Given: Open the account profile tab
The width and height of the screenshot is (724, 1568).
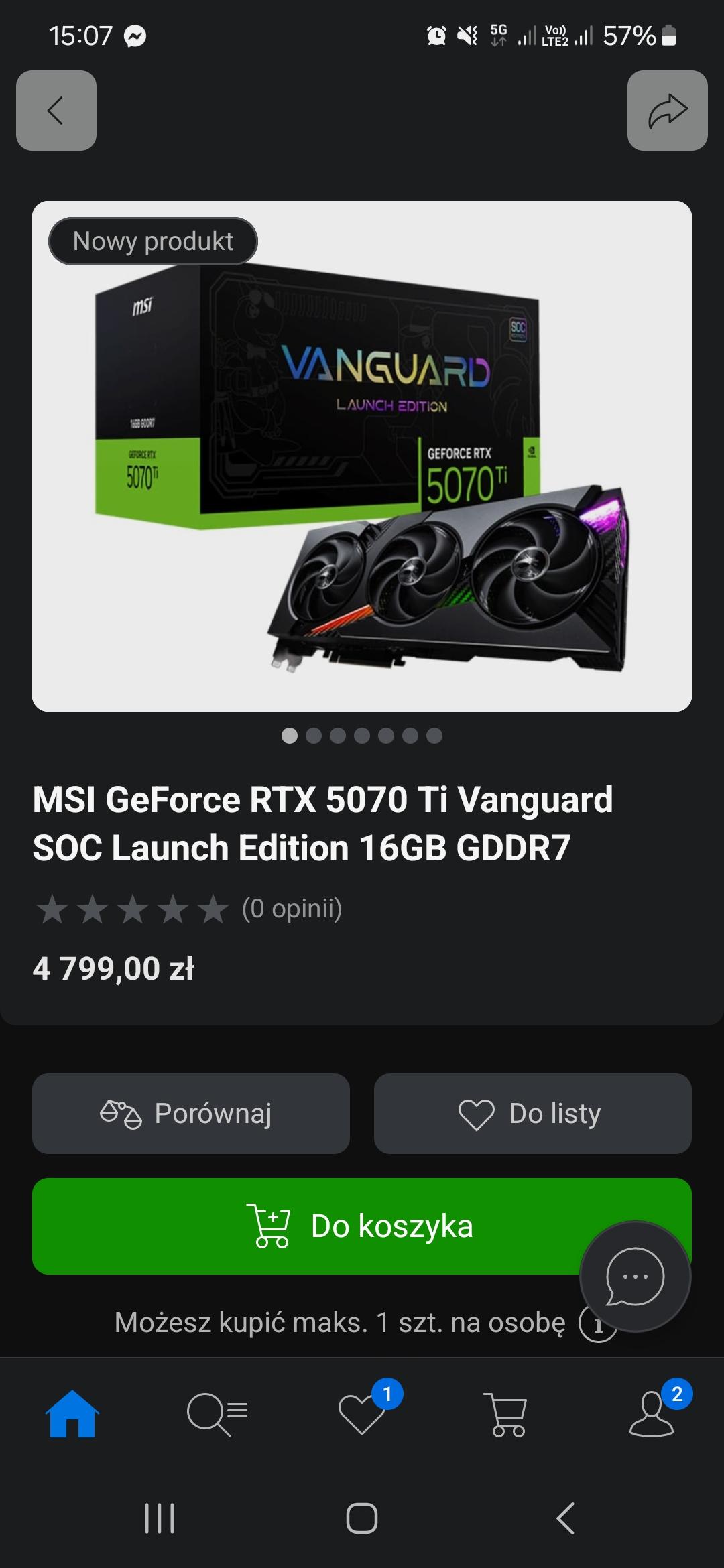Looking at the screenshot, I should coord(652,1414).
